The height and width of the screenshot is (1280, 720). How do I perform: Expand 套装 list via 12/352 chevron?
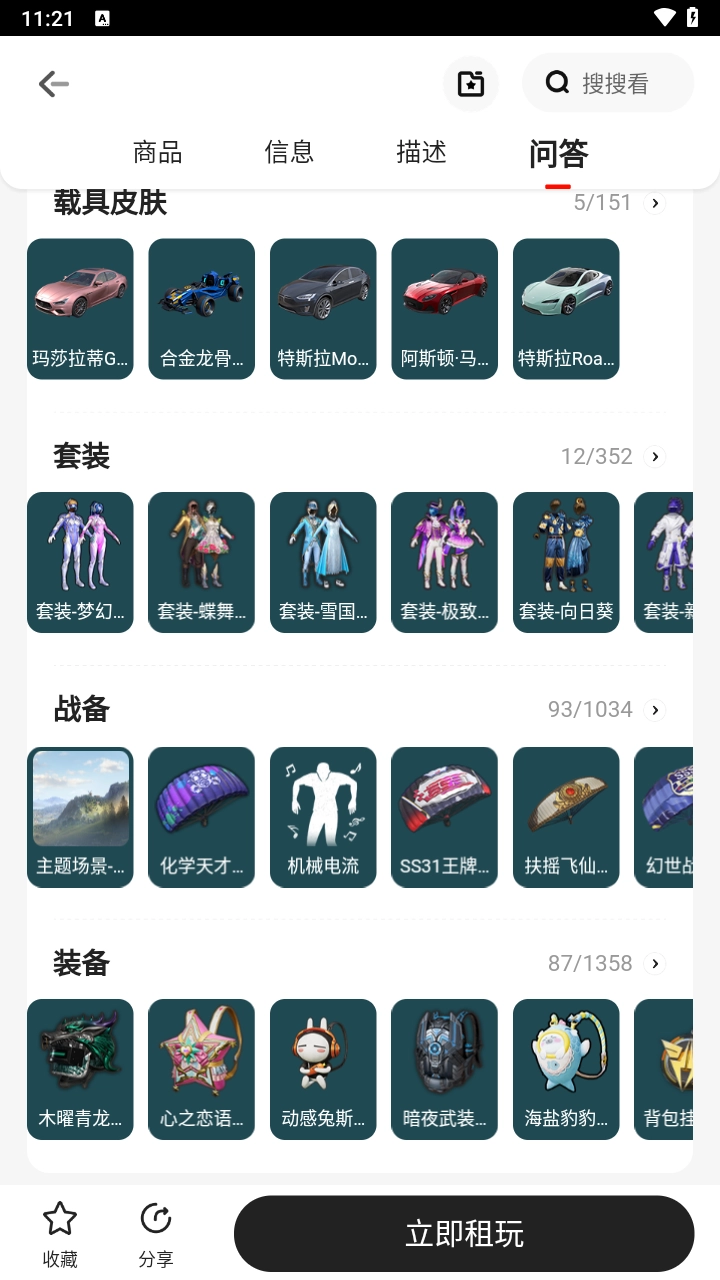tap(655, 457)
